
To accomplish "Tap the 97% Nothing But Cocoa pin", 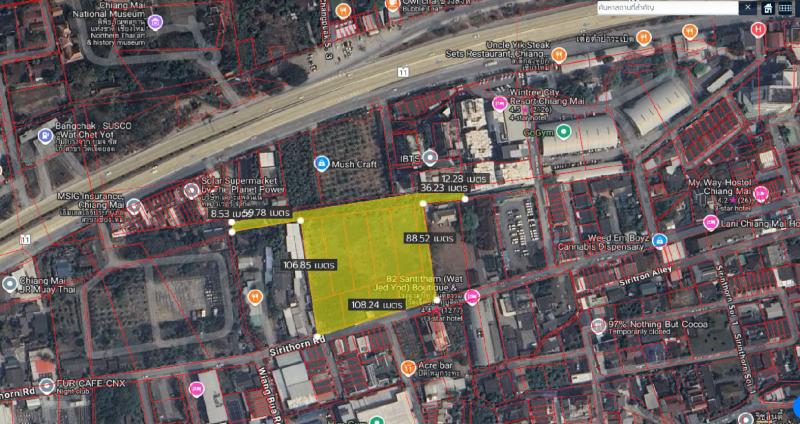I will click(598, 326).
